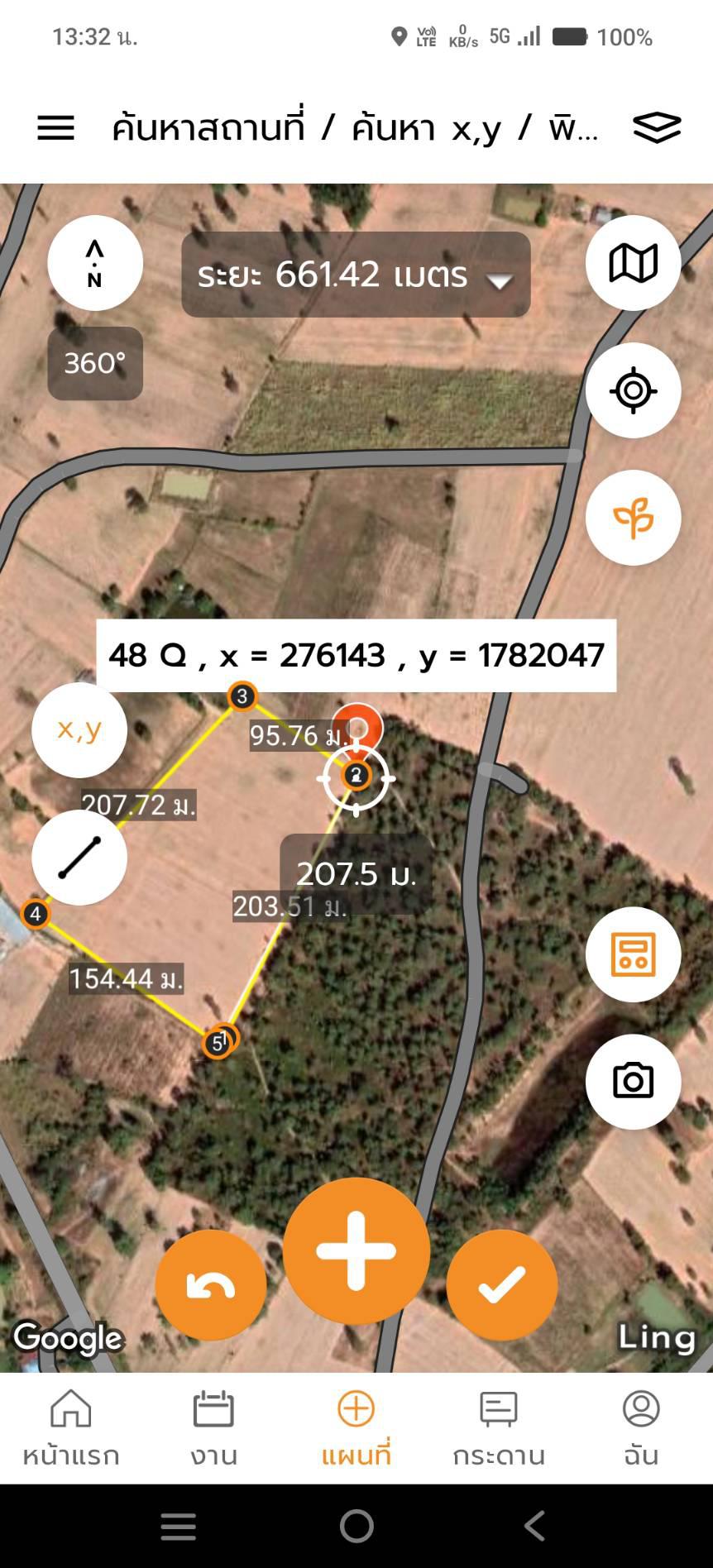713x1568 pixels.
Task: Open the orange plant icon button
Action: 633,518
